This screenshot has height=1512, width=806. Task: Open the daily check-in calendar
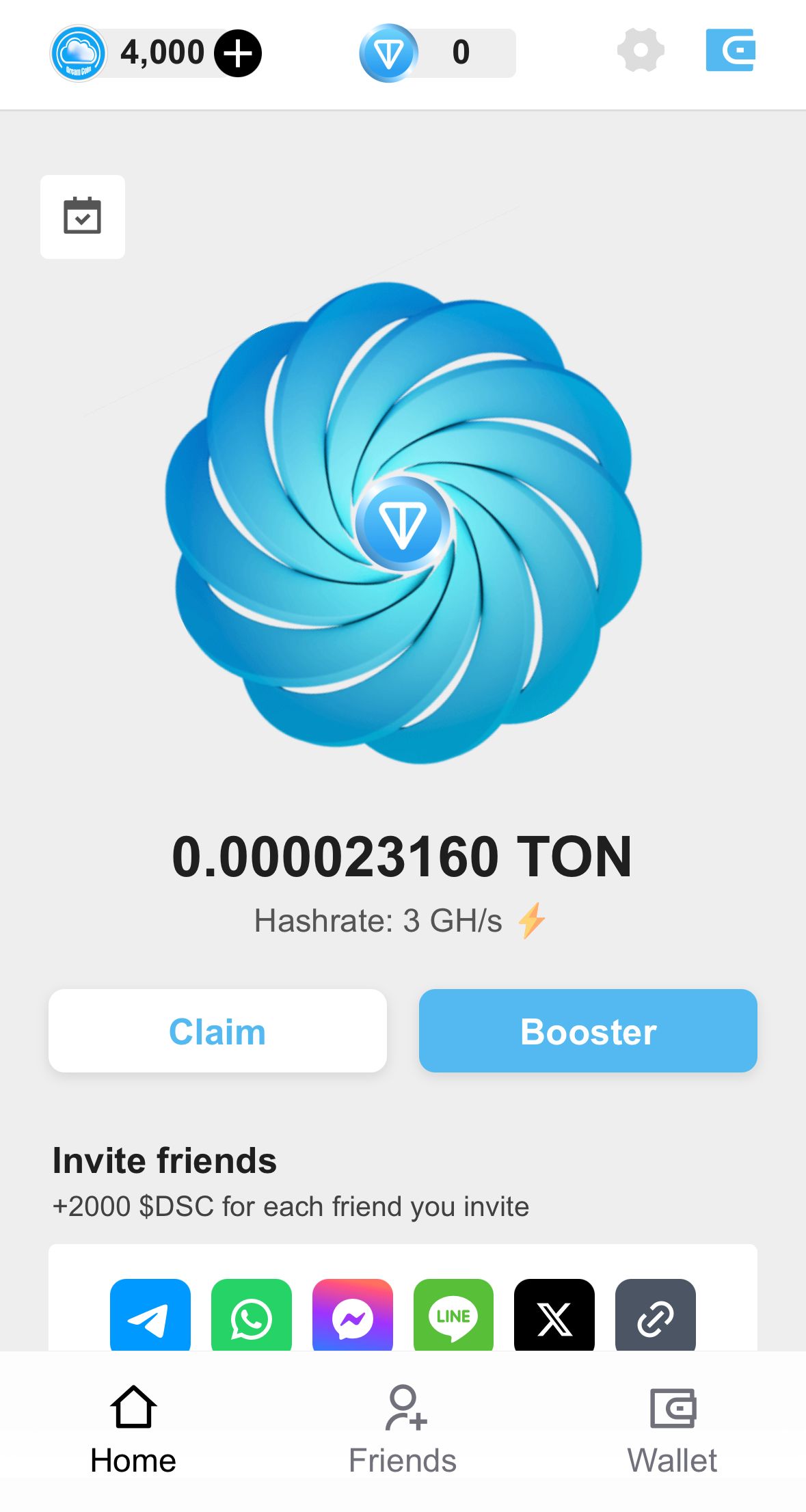tap(83, 217)
